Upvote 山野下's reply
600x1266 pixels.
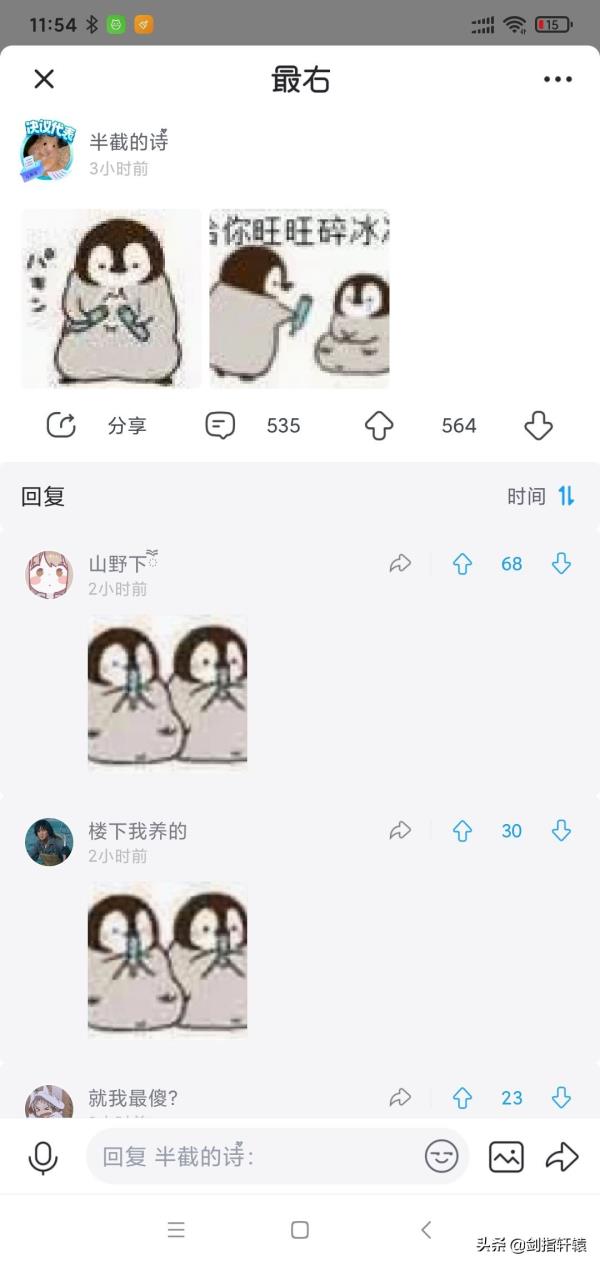tap(462, 564)
